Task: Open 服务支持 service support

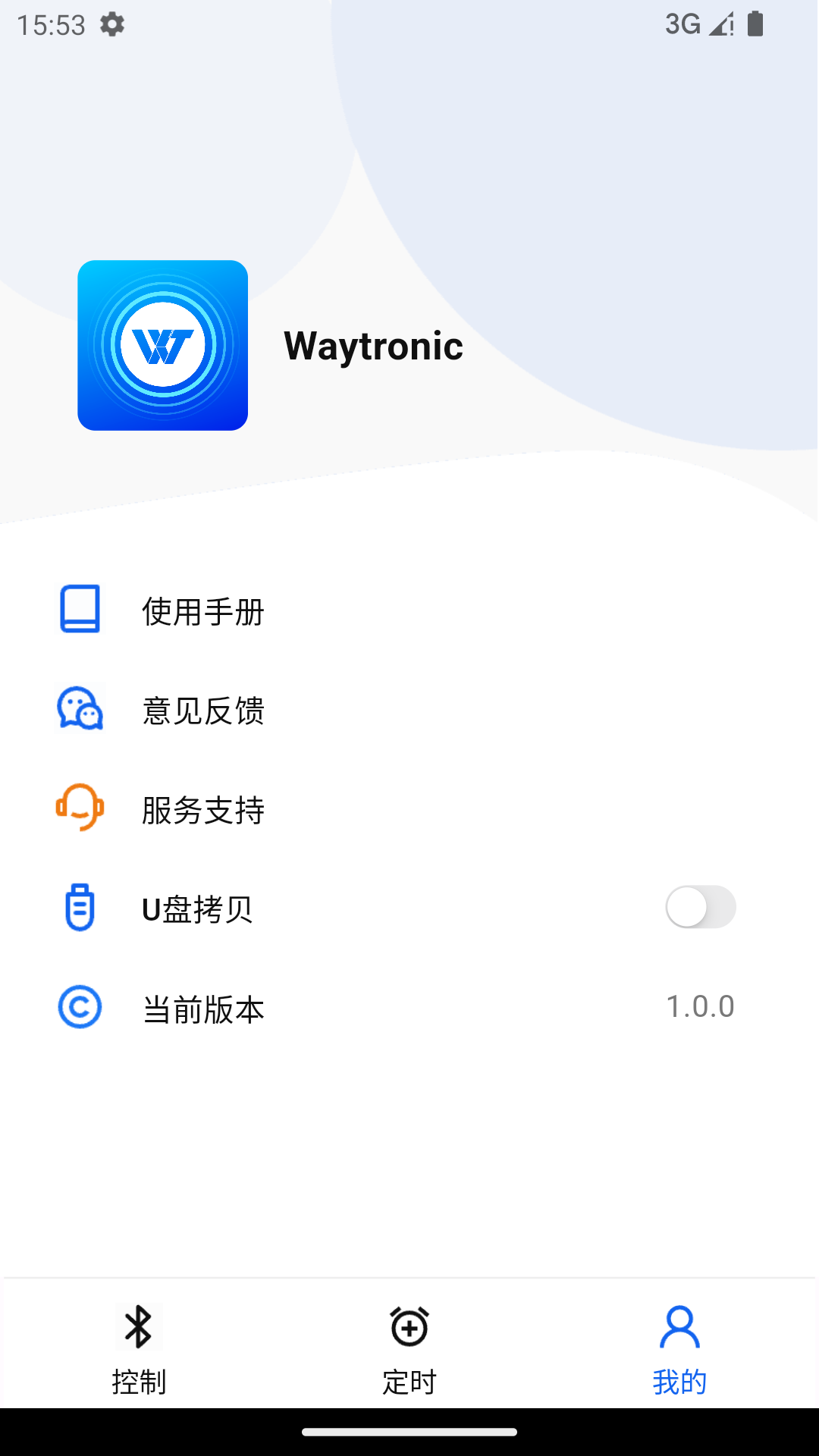Action: (202, 811)
